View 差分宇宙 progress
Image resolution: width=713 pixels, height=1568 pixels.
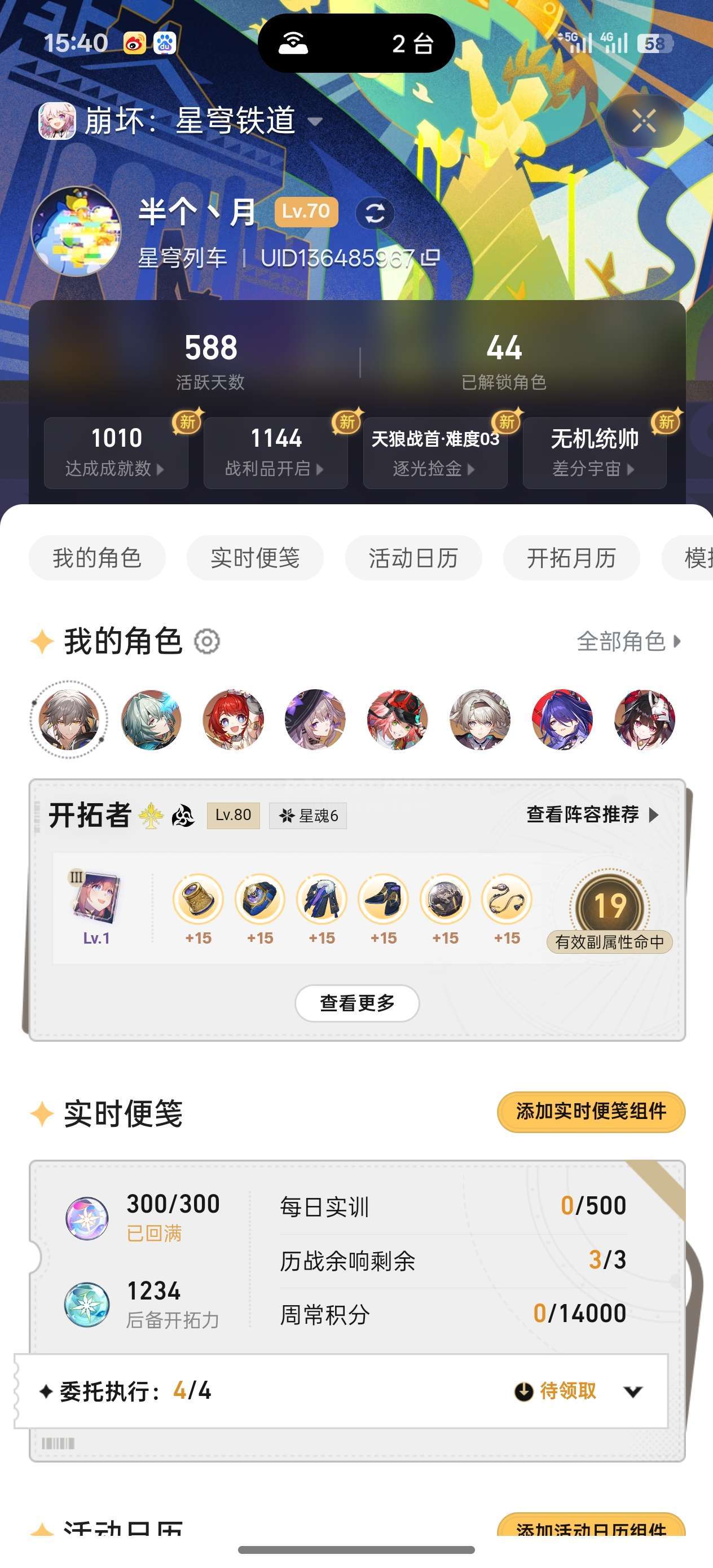[595, 452]
